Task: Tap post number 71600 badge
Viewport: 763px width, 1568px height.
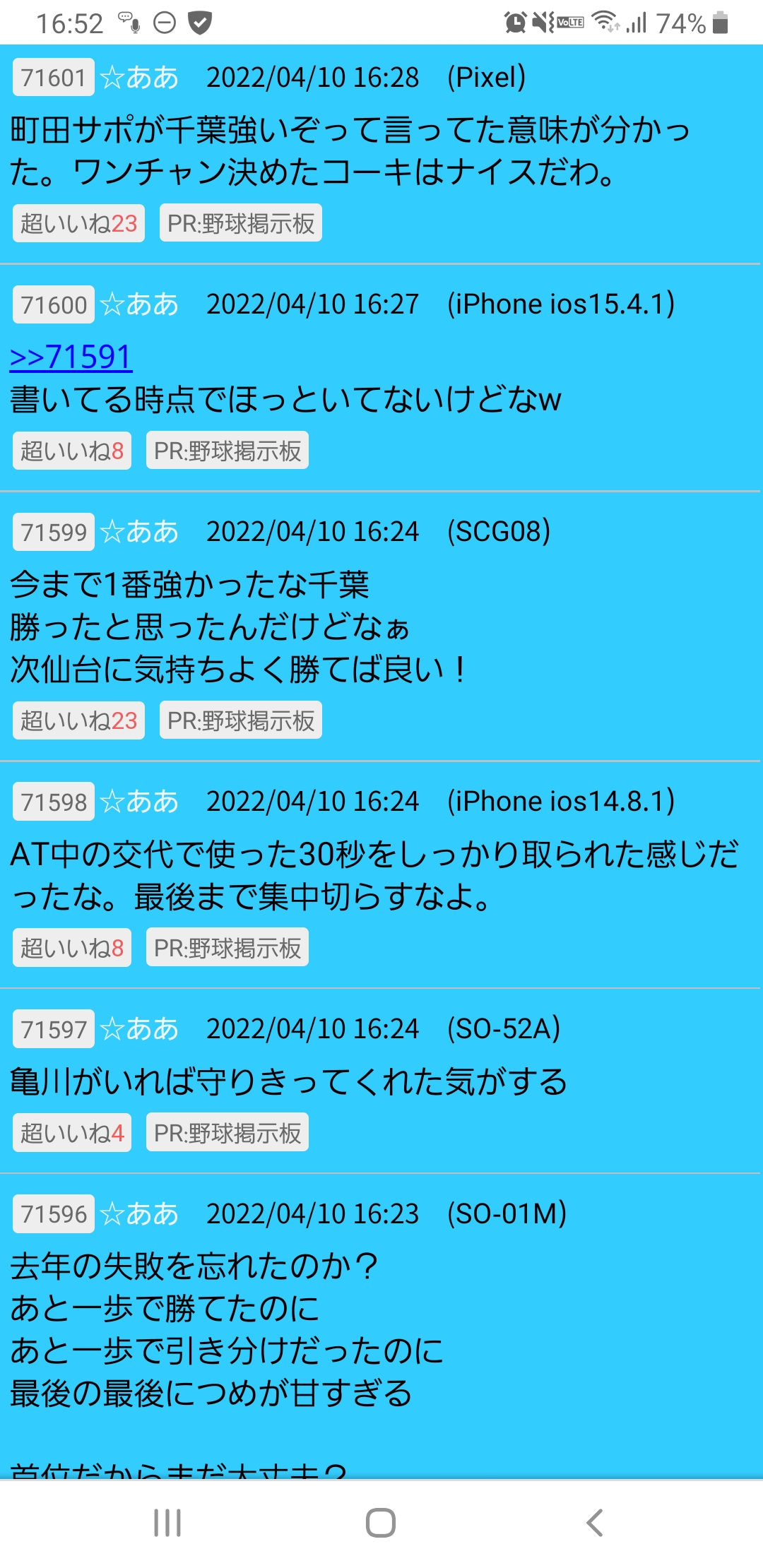Action: [x=54, y=304]
